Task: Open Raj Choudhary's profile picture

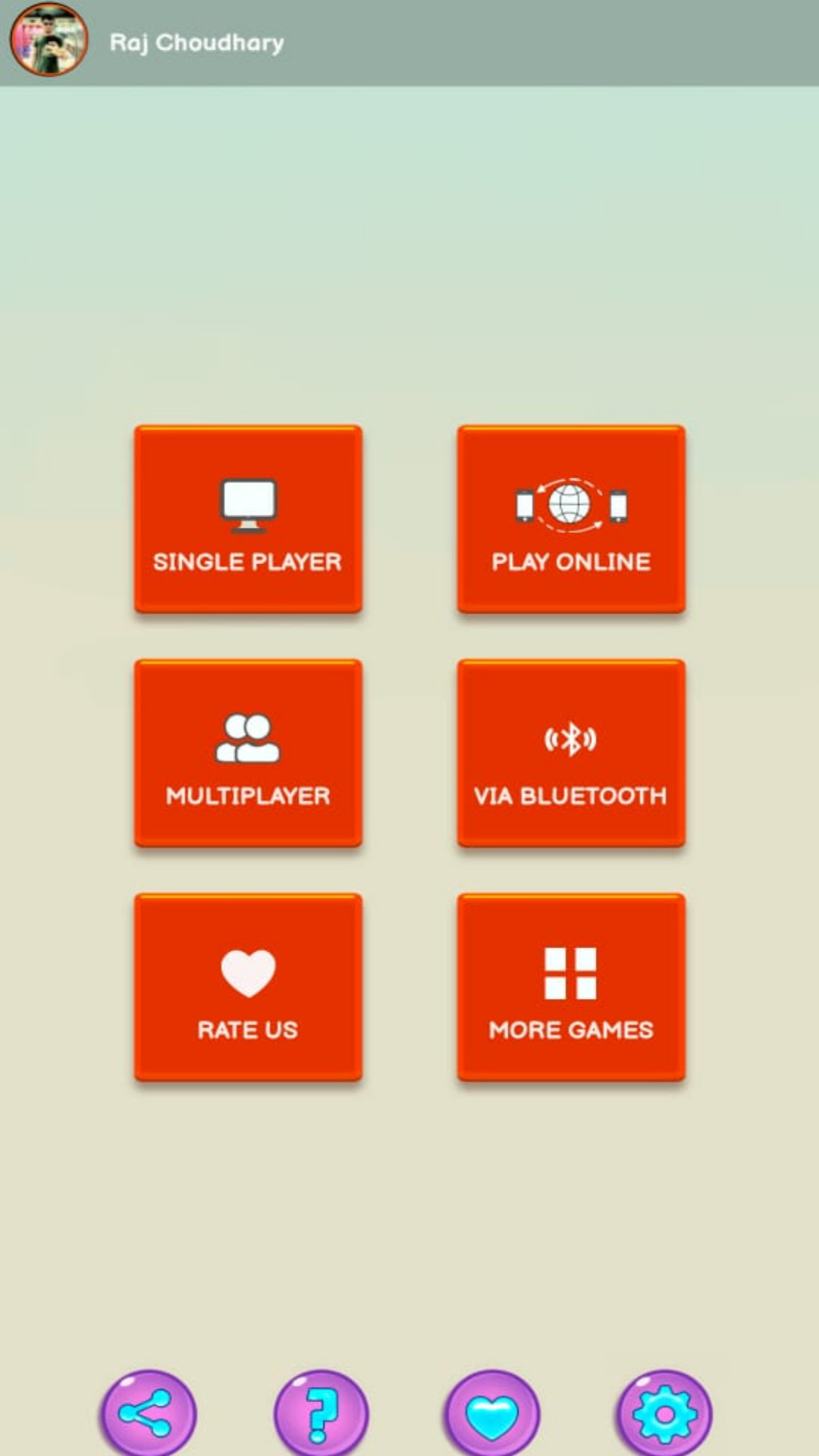Action: click(49, 39)
